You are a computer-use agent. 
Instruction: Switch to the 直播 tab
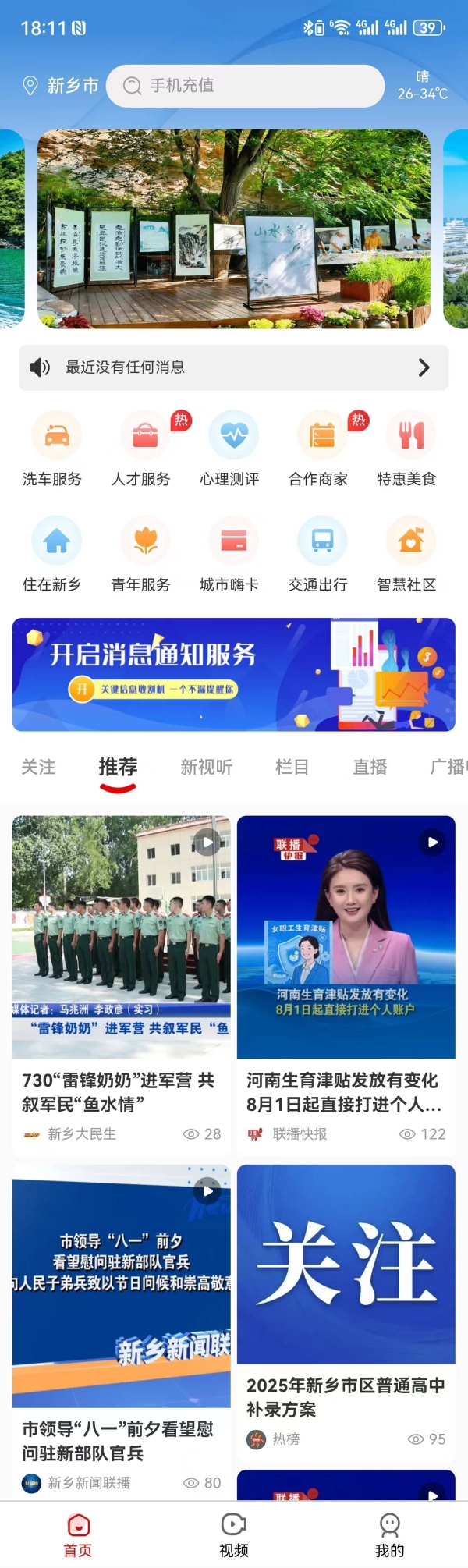(370, 767)
